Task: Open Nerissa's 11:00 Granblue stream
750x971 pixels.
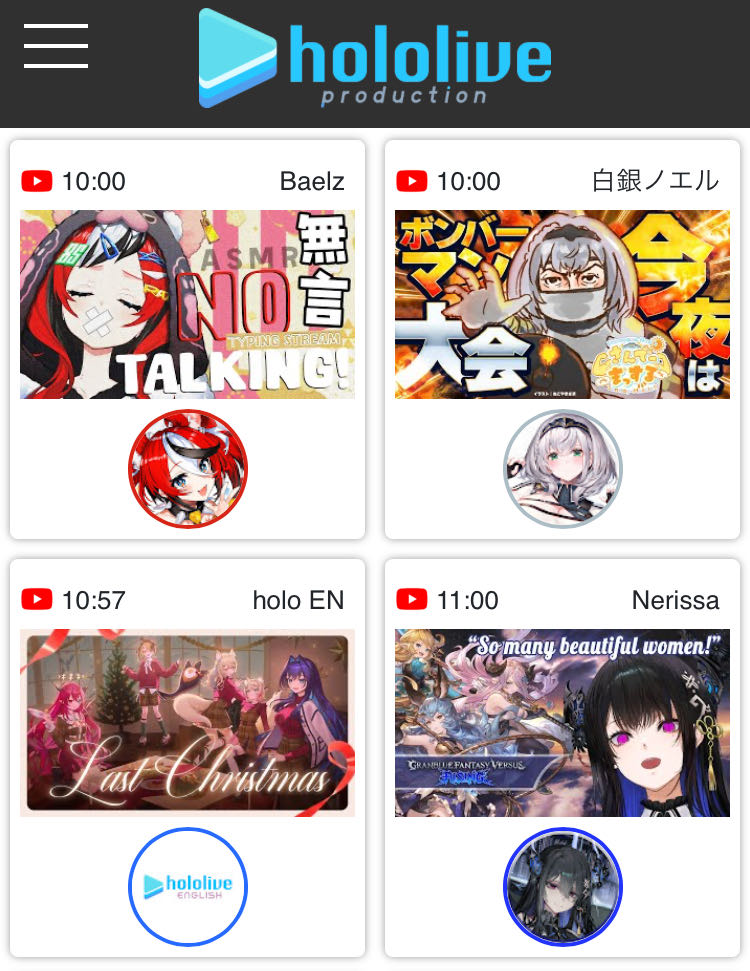Action: 562,723
